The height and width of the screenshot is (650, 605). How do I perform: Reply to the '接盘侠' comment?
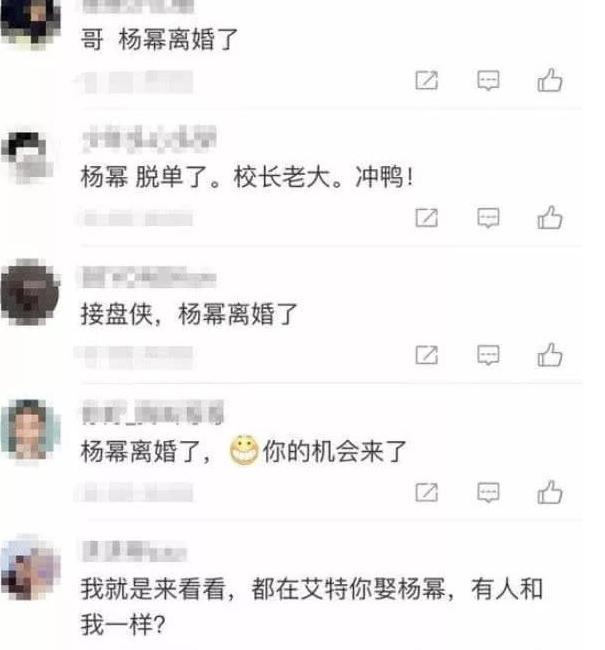[488, 354]
